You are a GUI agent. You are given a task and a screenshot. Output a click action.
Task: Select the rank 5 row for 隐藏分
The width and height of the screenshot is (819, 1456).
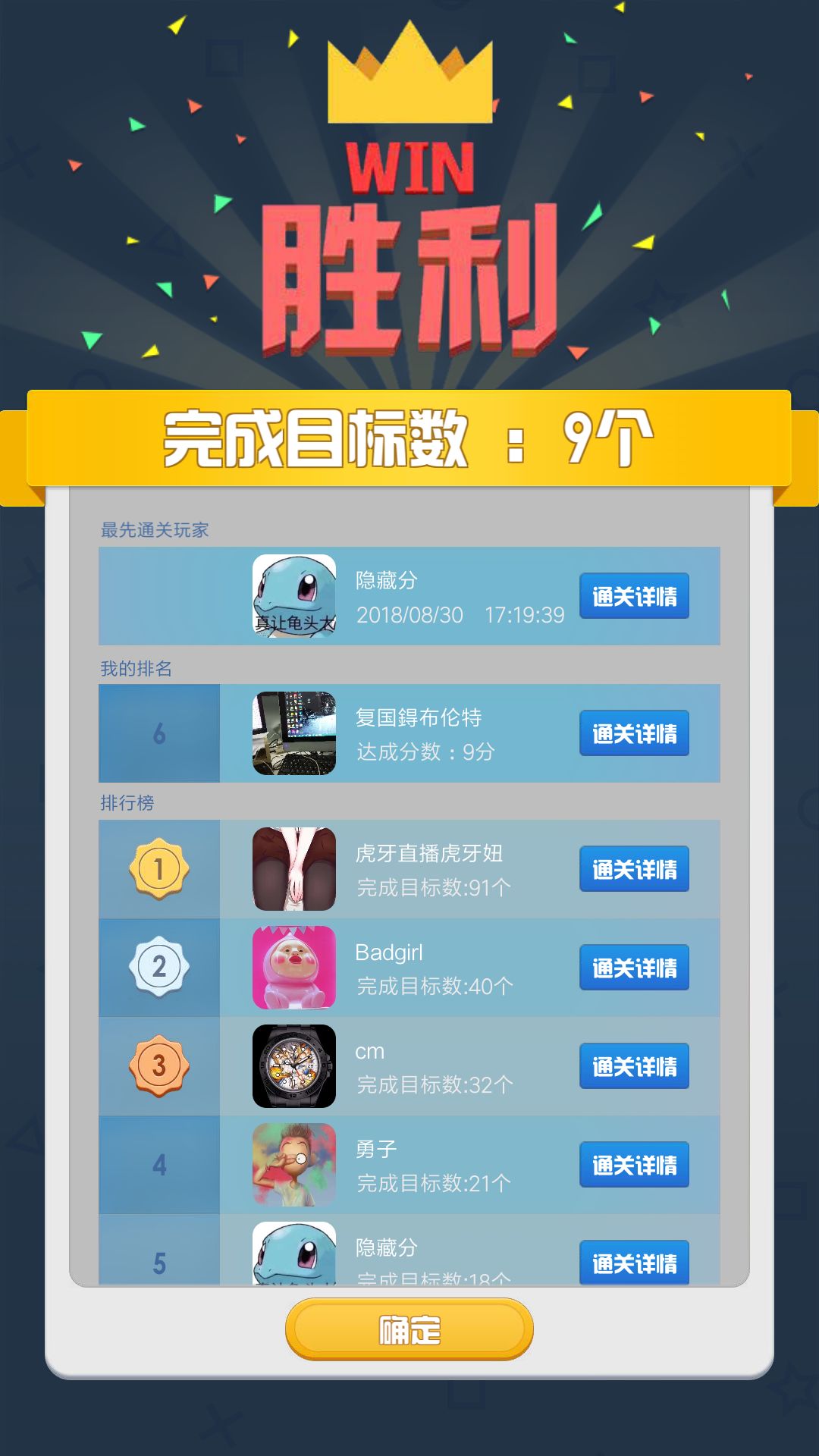tap(409, 1255)
